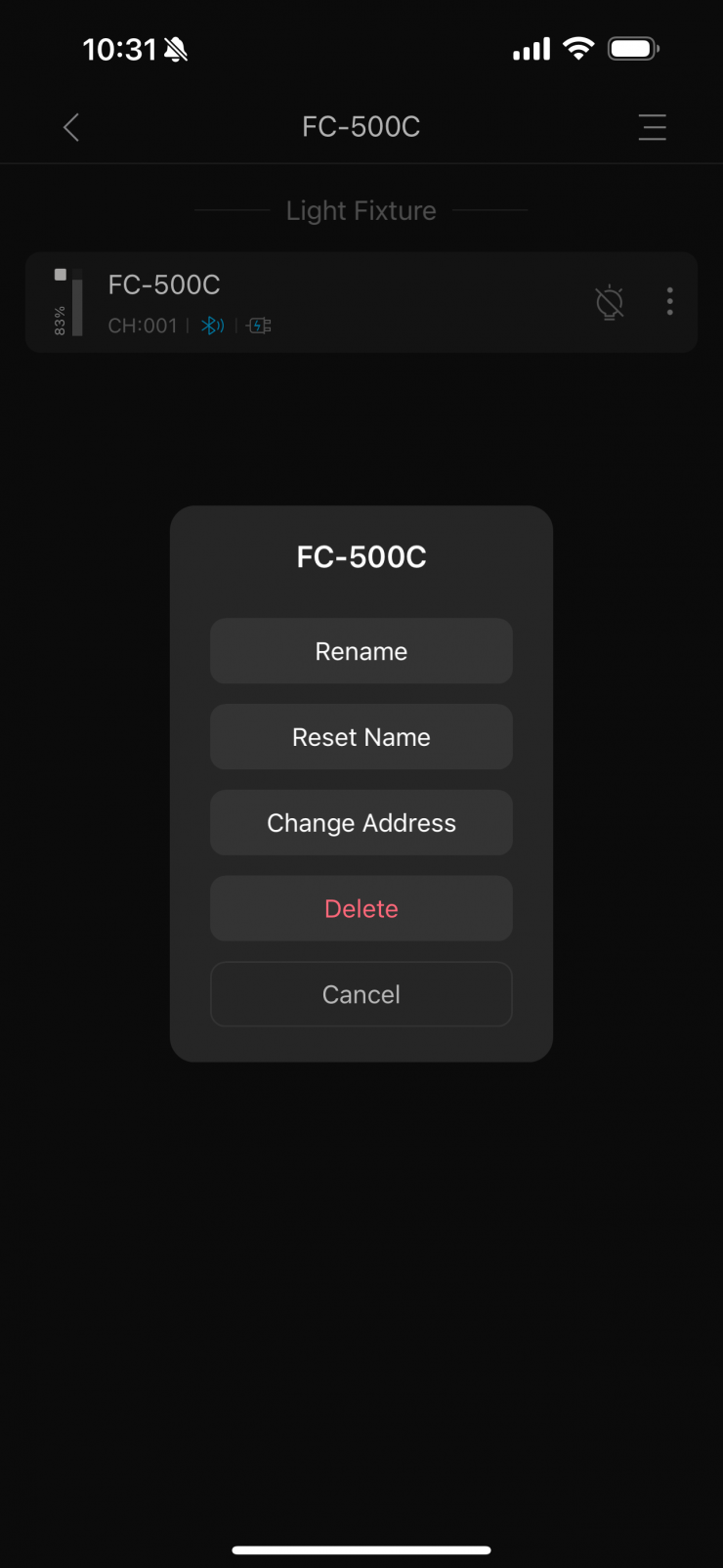Open the menu icon in the top bar
The height and width of the screenshot is (1568, 723).
(x=652, y=127)
